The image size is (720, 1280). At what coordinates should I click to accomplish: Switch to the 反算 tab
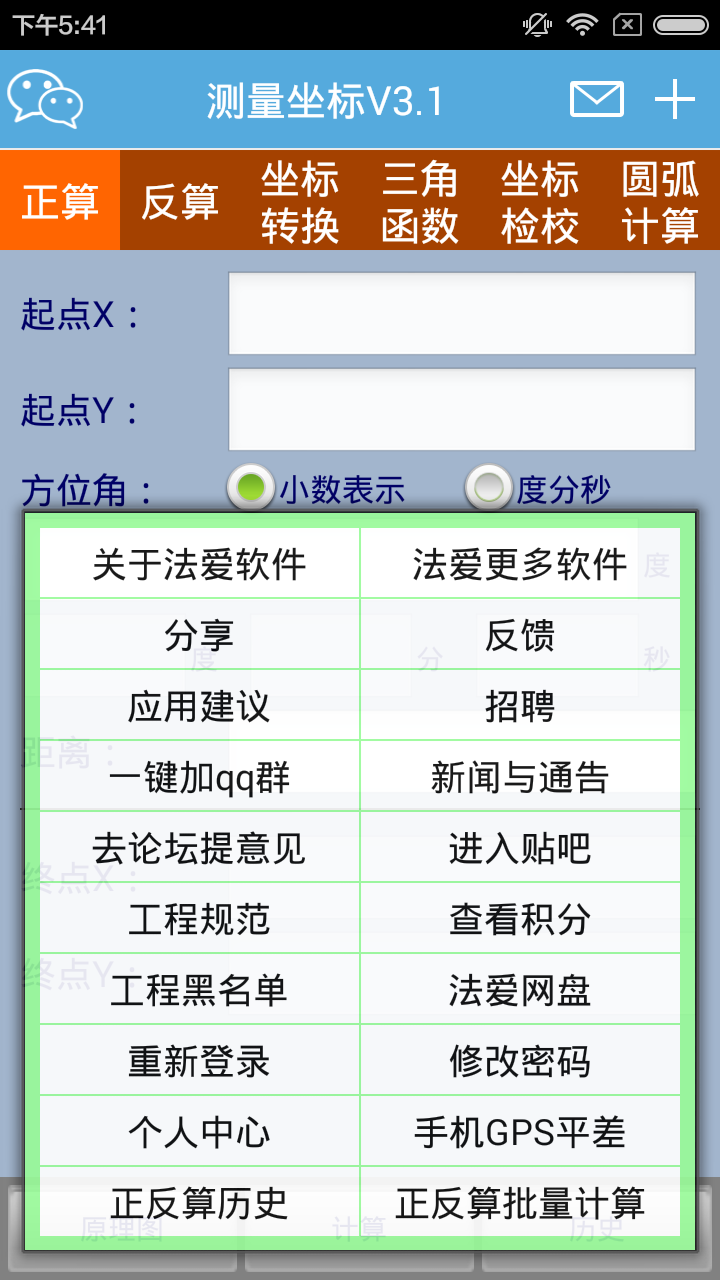click(x=180, y=201)
